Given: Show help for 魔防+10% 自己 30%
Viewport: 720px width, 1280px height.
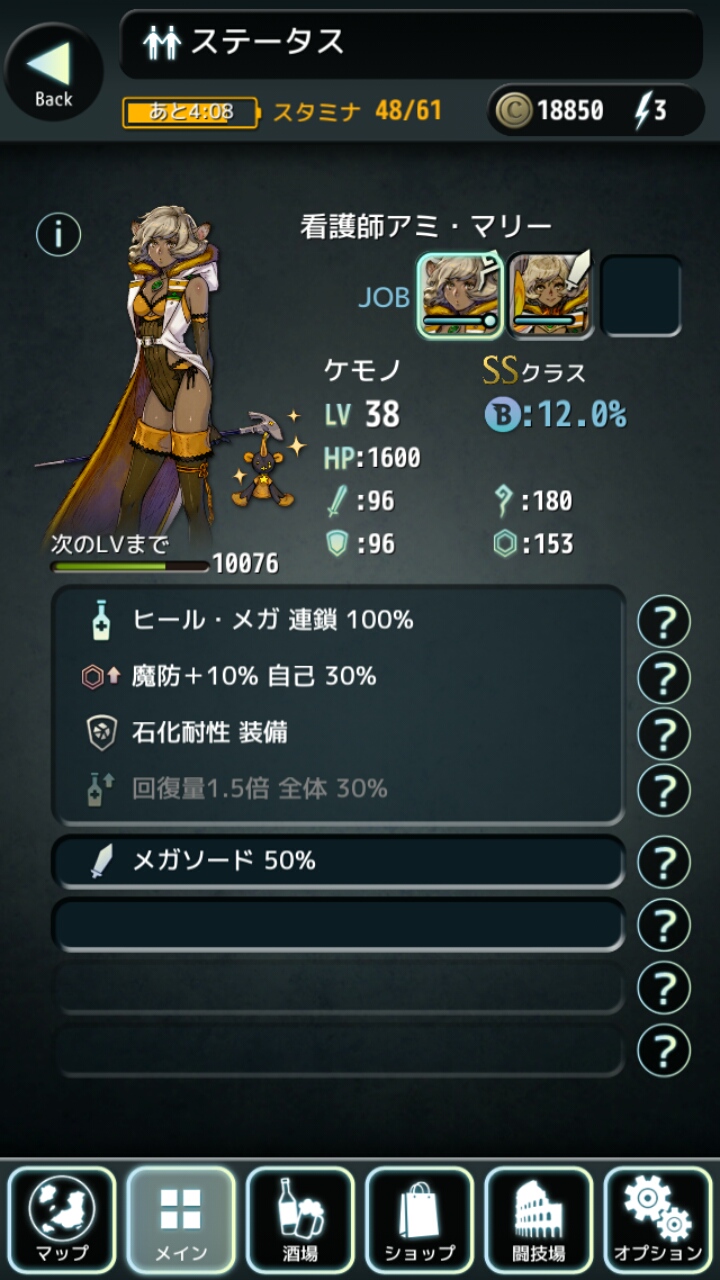Looking at the screenshot, I should tap(663, 678).
